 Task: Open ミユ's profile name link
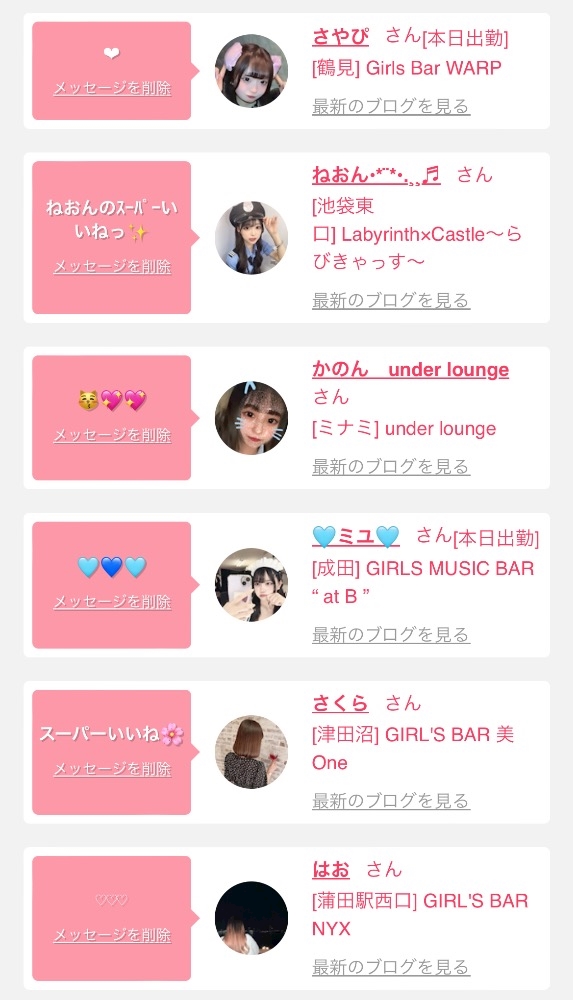point(356,536)
